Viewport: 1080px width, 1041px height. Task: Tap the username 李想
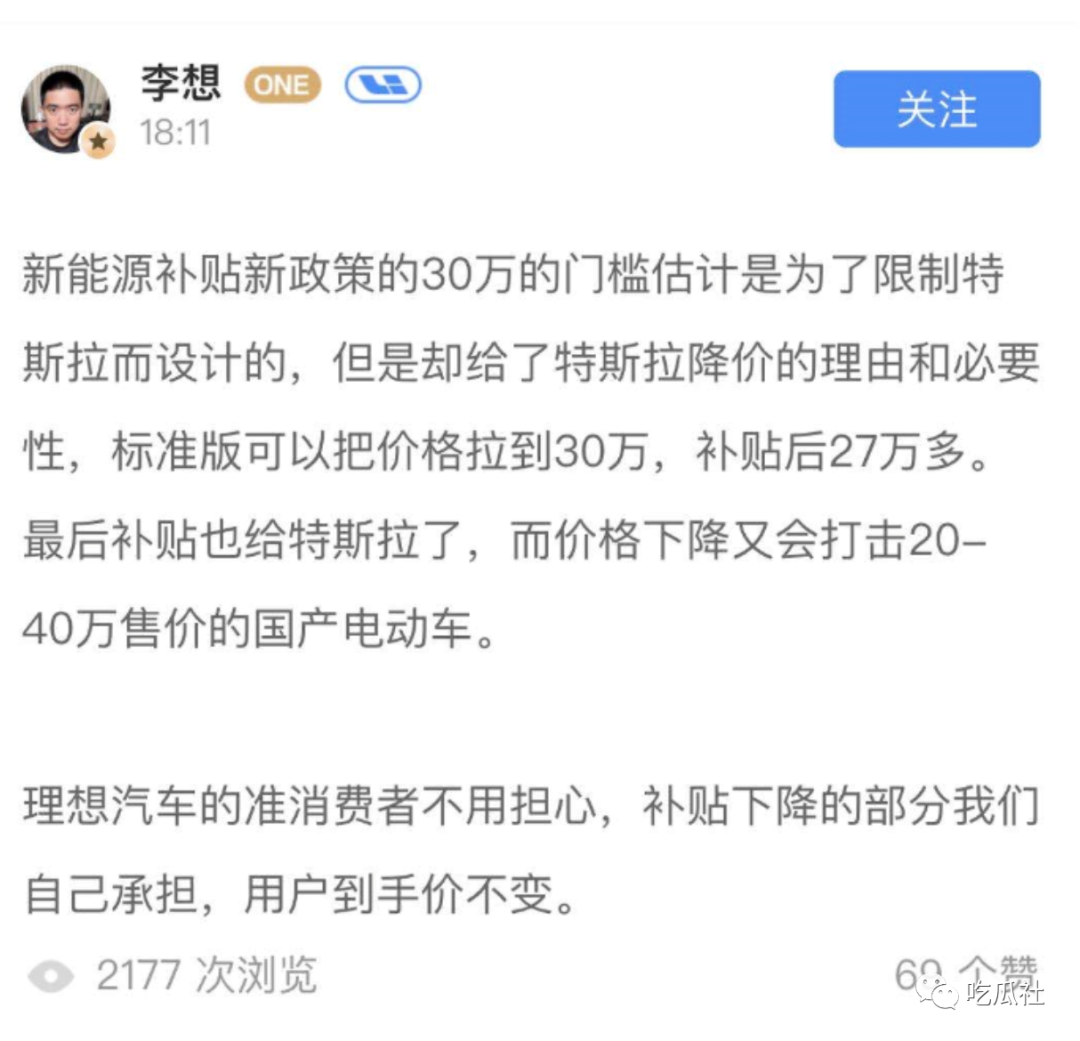pos(179,84)
